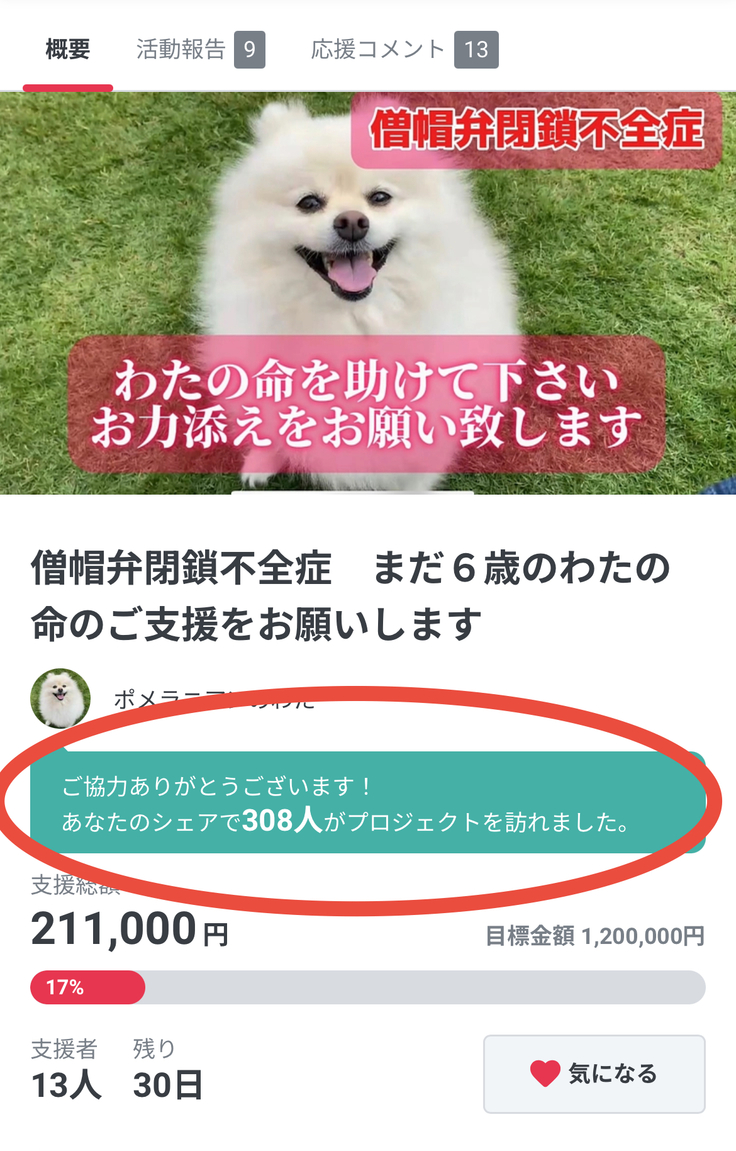The width and height of the screenshot is (736, 1151).
Task: Open the Pomeranian project cover image
Action: (368, 292)
